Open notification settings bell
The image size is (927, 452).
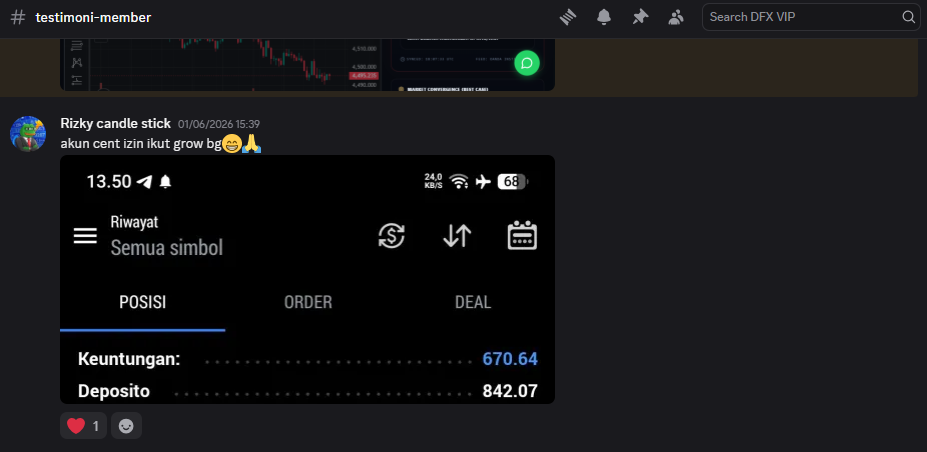point(604,17)
